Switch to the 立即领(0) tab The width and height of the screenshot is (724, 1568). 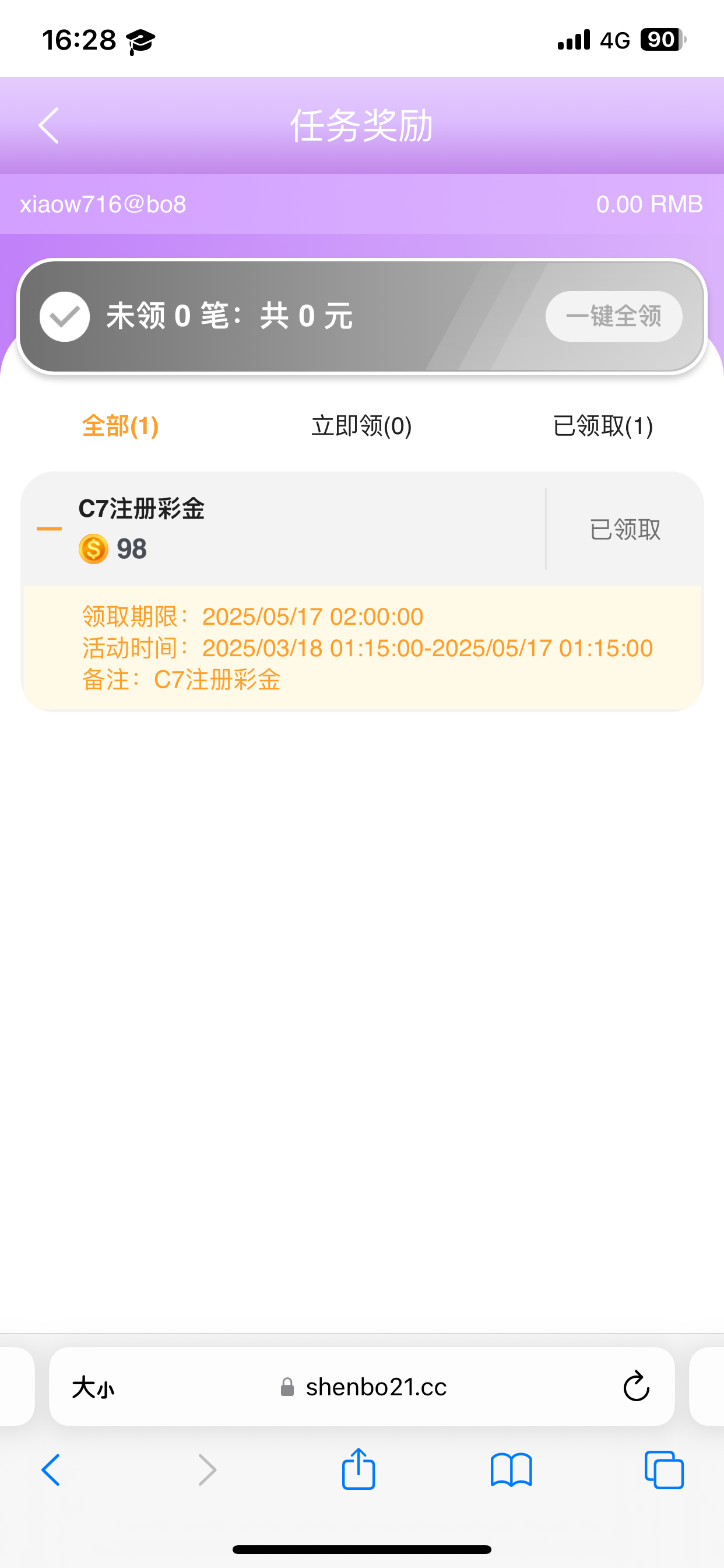click(361, 426)
